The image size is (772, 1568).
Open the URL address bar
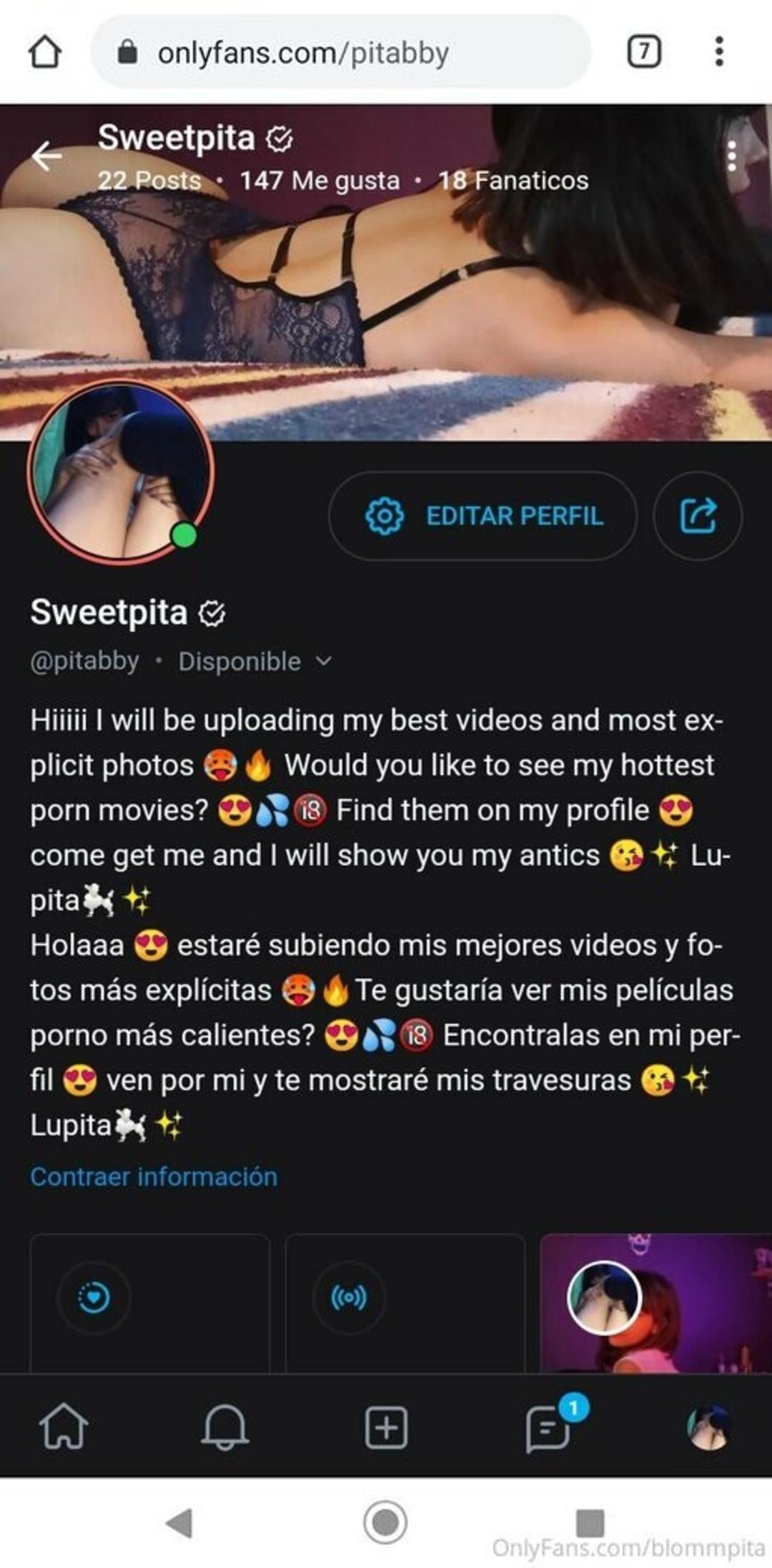(x=341, y=52)
